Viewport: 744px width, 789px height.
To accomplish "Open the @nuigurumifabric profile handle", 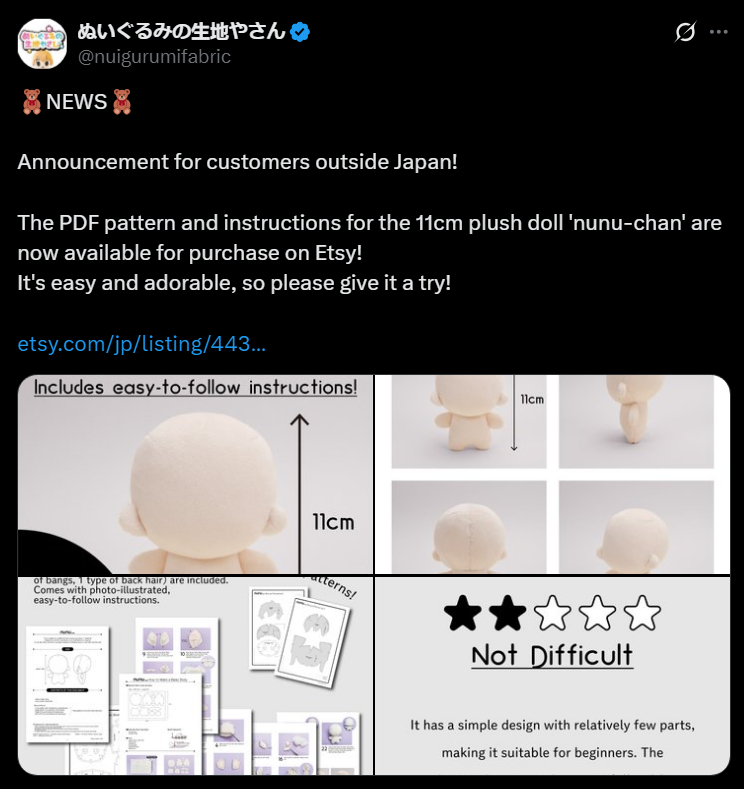I will [x=154, y=57].
